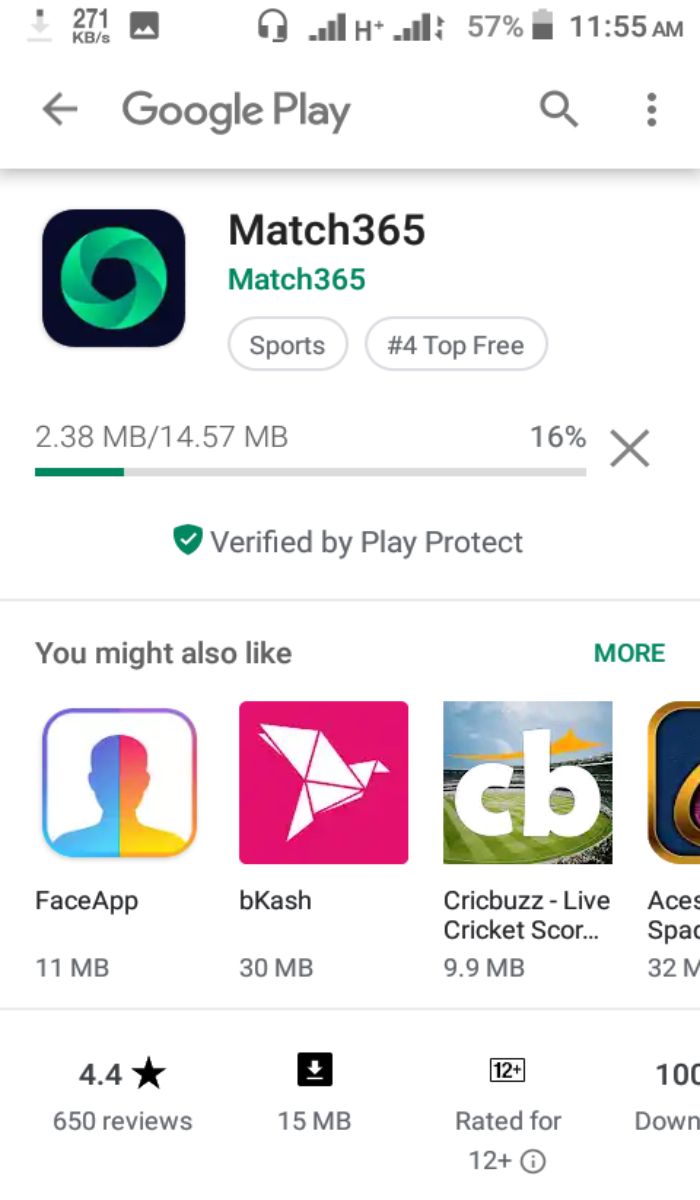Viewport: 700px width, 1200px height.
Task: Open the #4 Top Free chip
Action: (x=456, y=346)
